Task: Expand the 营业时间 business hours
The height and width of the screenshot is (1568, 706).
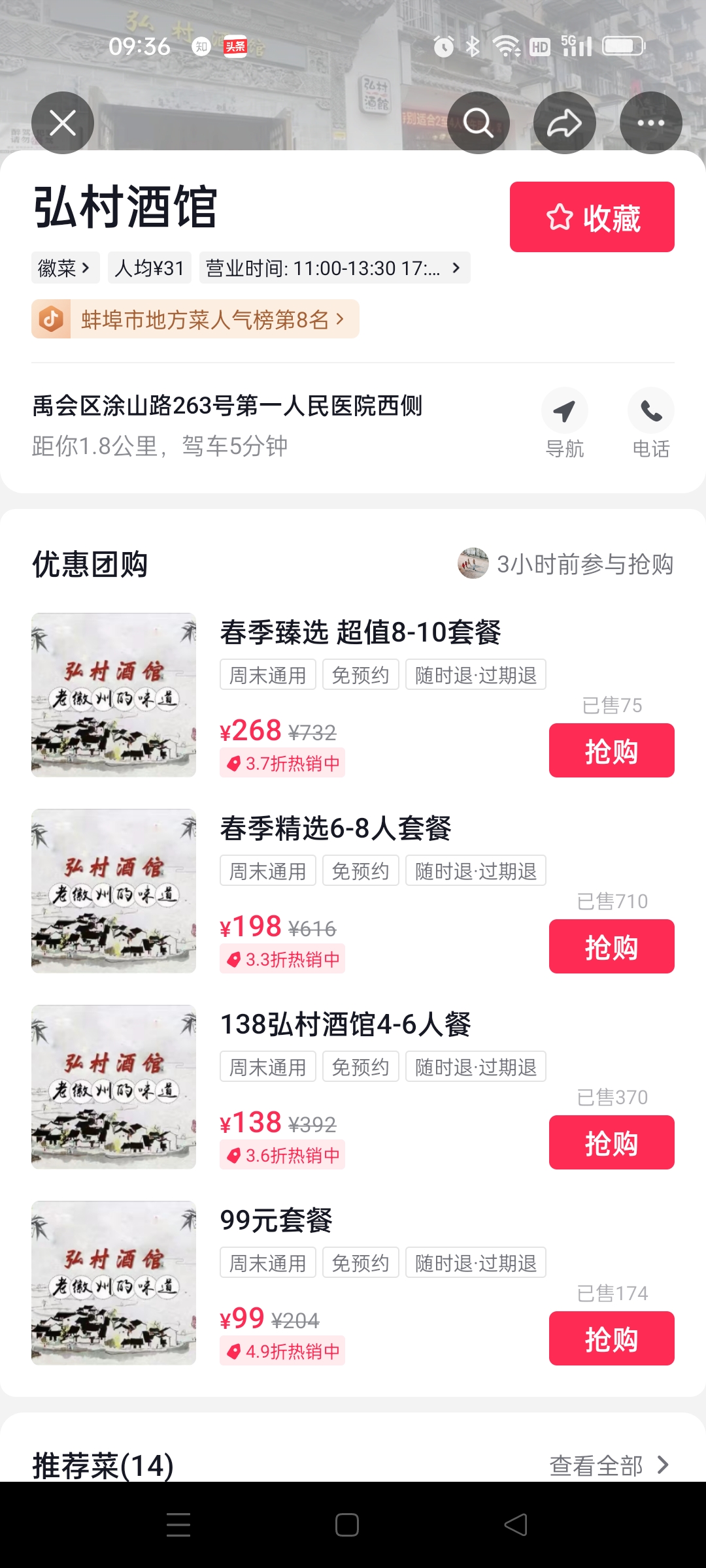Action: [334, 268]
